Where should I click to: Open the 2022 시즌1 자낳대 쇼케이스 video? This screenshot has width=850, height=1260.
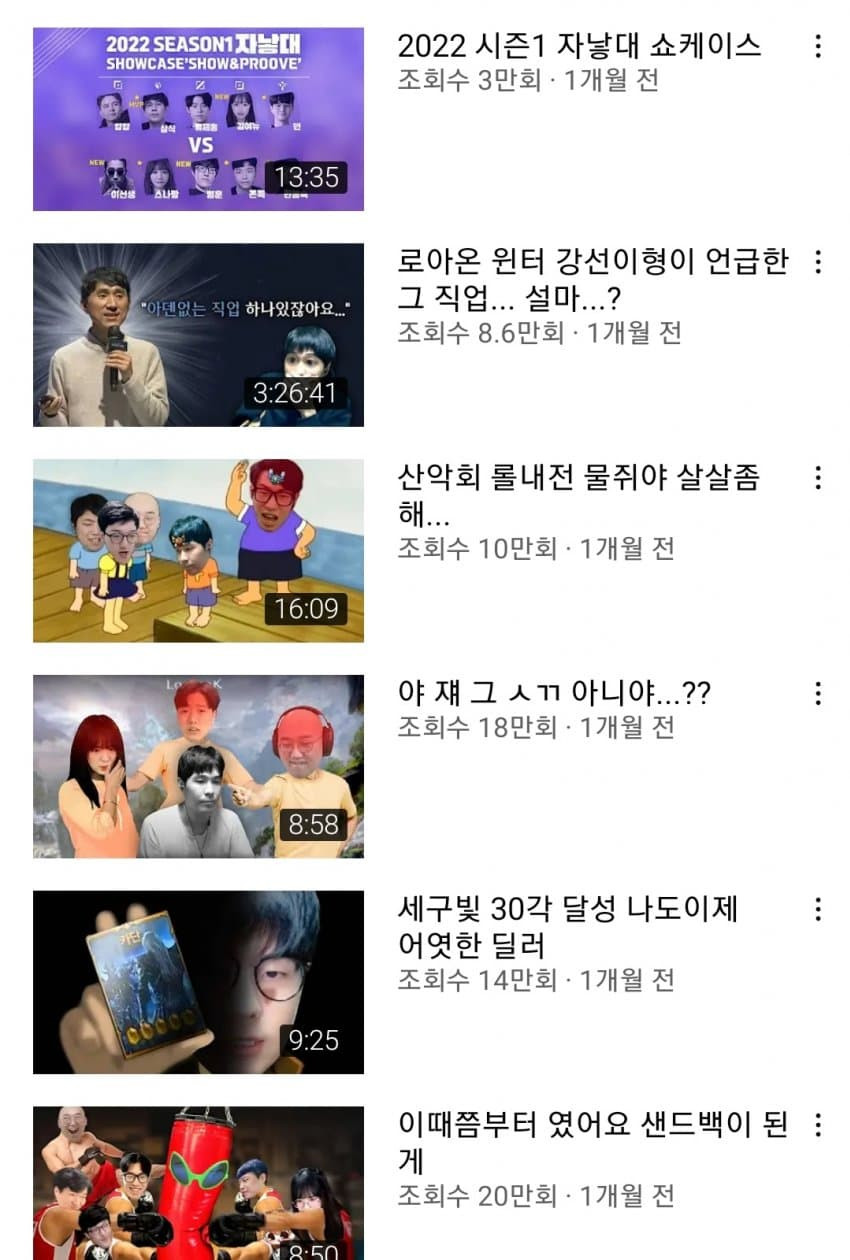pyautogui.click(x=198, y=119)
